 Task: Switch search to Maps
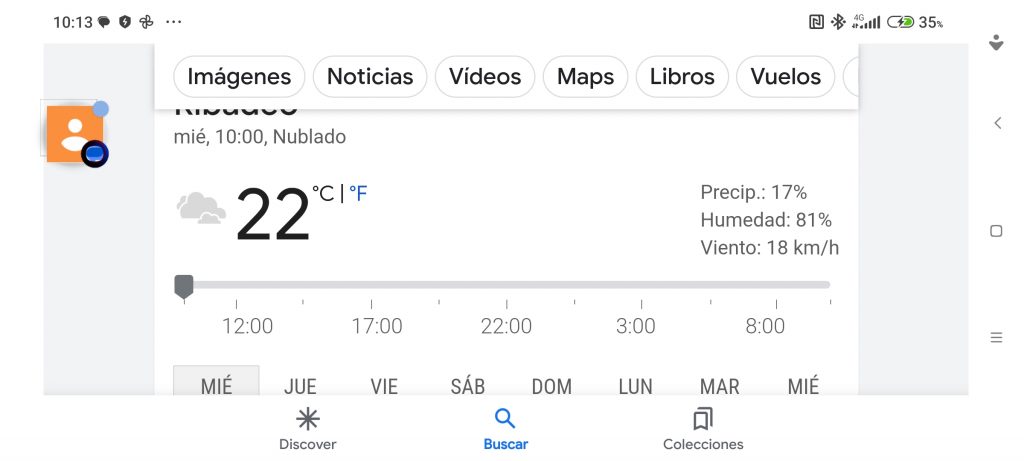point(585,77)
